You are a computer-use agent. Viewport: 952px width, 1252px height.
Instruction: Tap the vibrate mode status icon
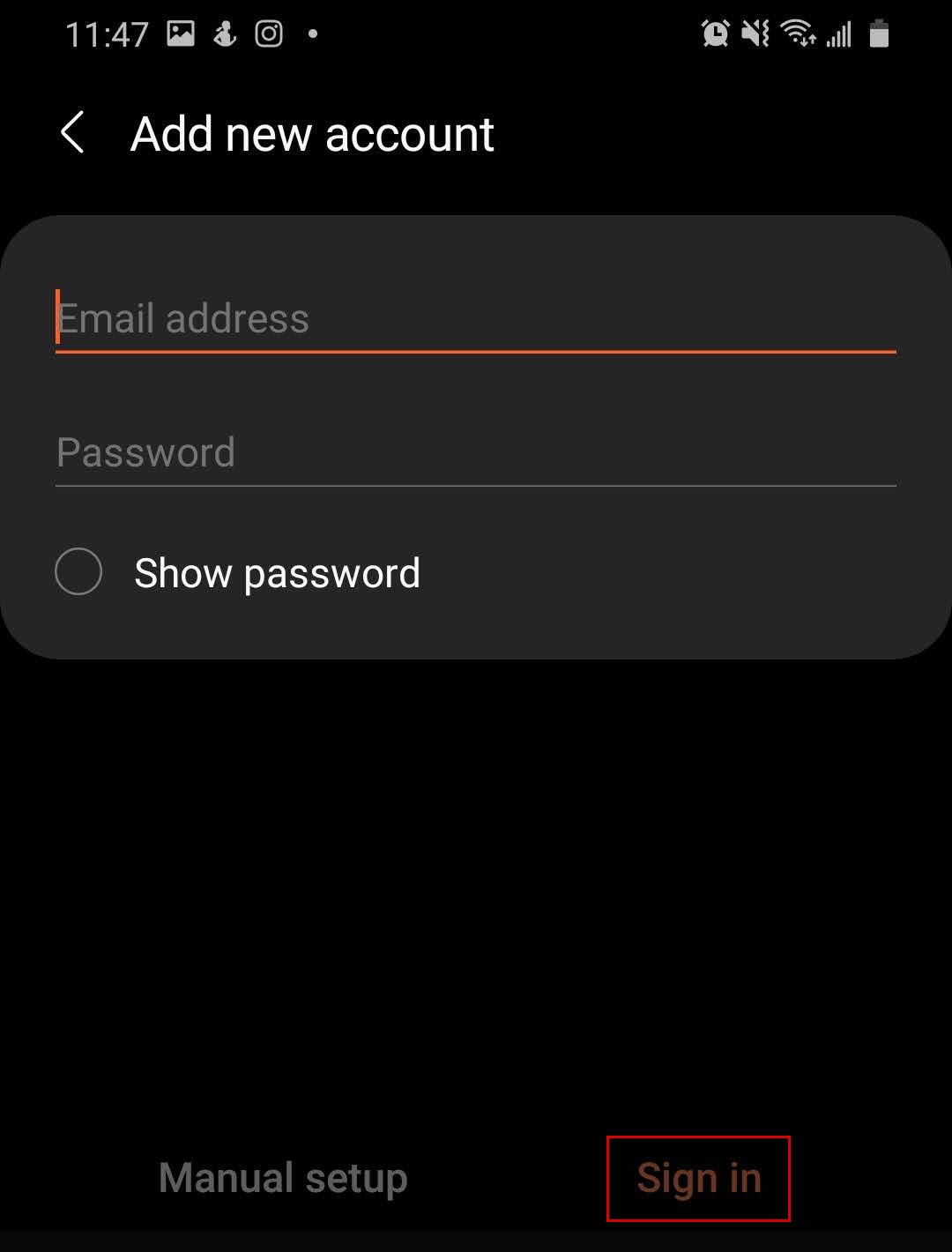pyautogui.click(x=756, y=34)
